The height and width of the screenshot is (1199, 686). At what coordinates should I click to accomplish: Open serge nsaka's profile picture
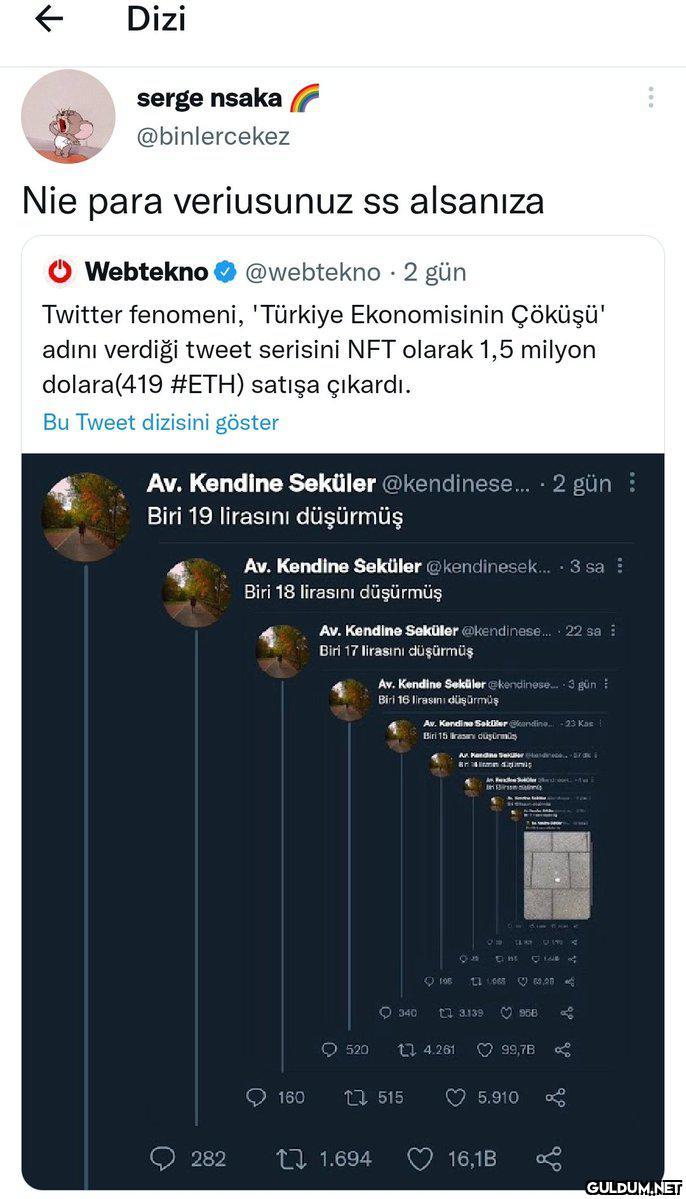[68, 116]
